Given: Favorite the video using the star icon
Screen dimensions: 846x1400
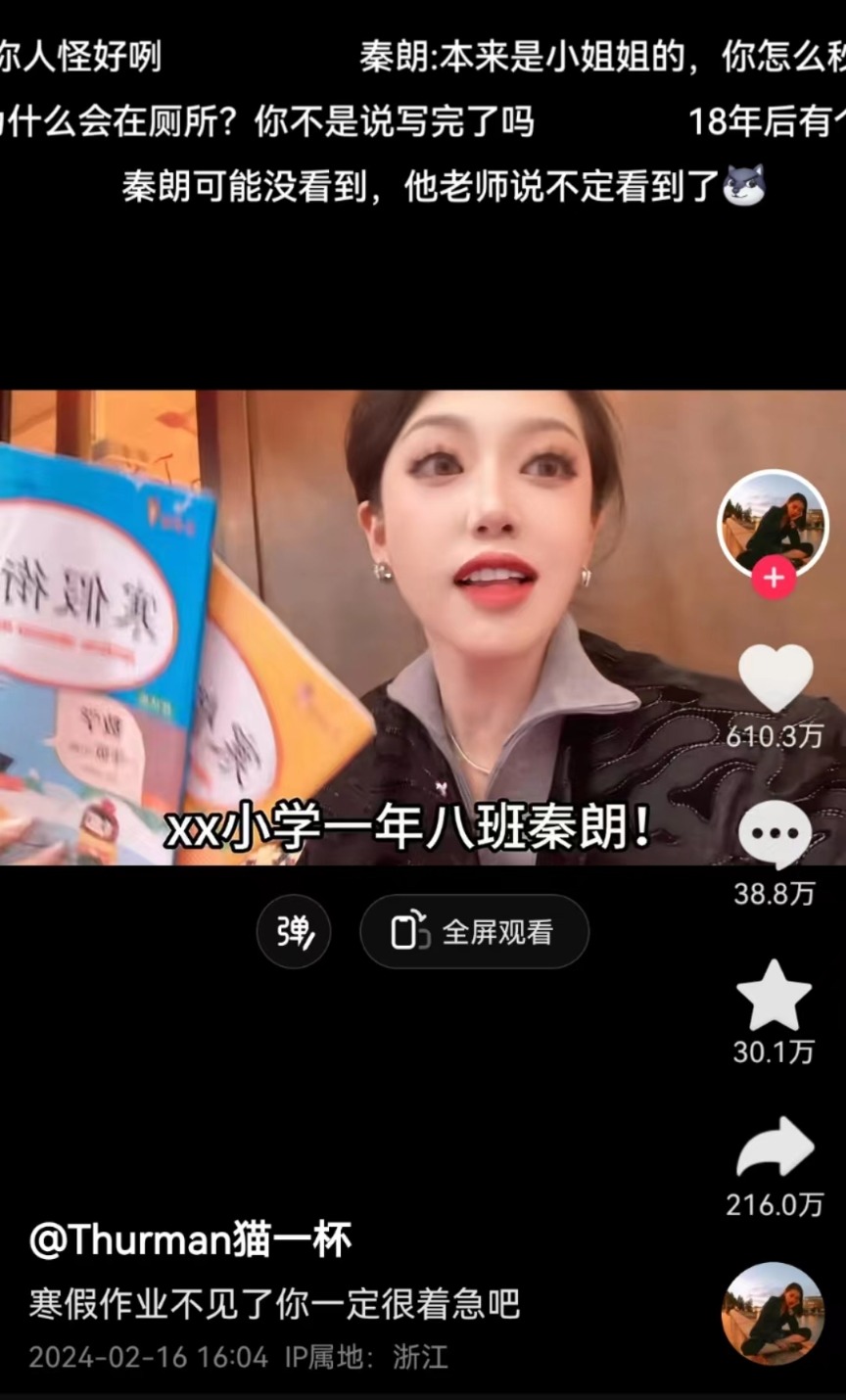Looking at the screenshot, I should point(775,996).
